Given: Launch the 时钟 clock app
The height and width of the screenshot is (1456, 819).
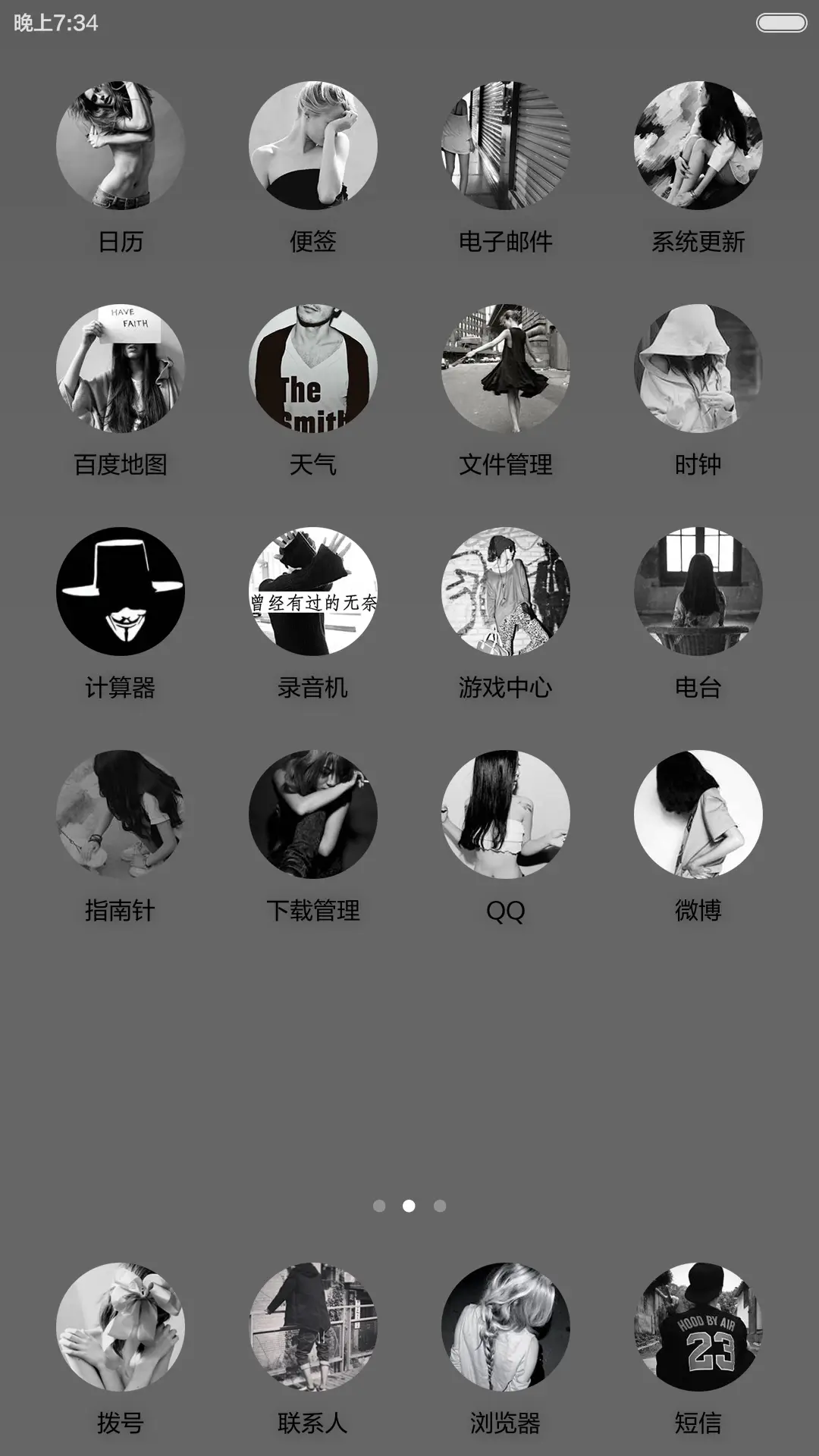Looking at the screenshot, I should pyautogui.click(x=698, y=369).
